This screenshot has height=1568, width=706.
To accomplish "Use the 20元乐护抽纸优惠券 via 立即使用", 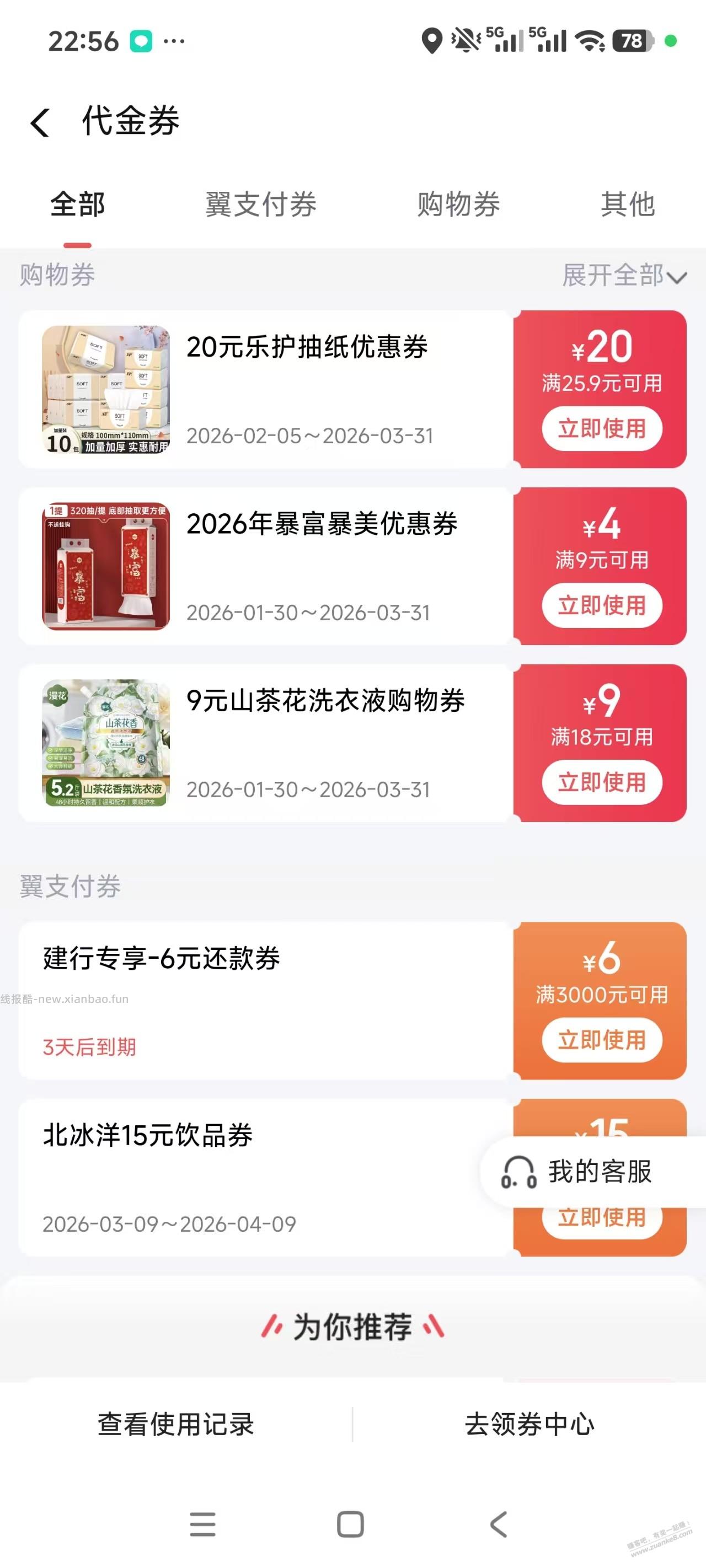I will point(601,428).
